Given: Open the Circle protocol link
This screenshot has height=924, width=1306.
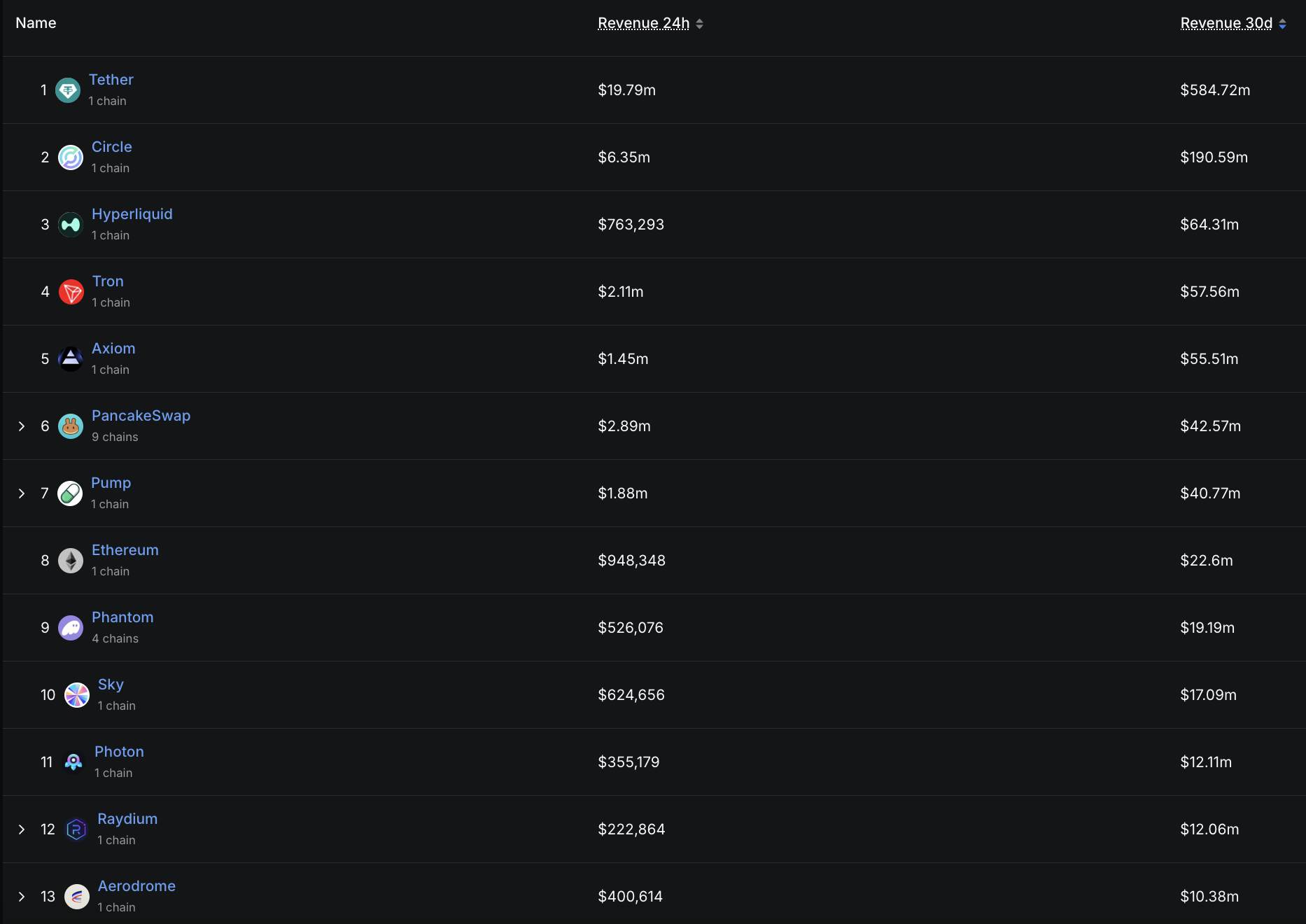Looking at the screenshot, I should click(111, 147).
